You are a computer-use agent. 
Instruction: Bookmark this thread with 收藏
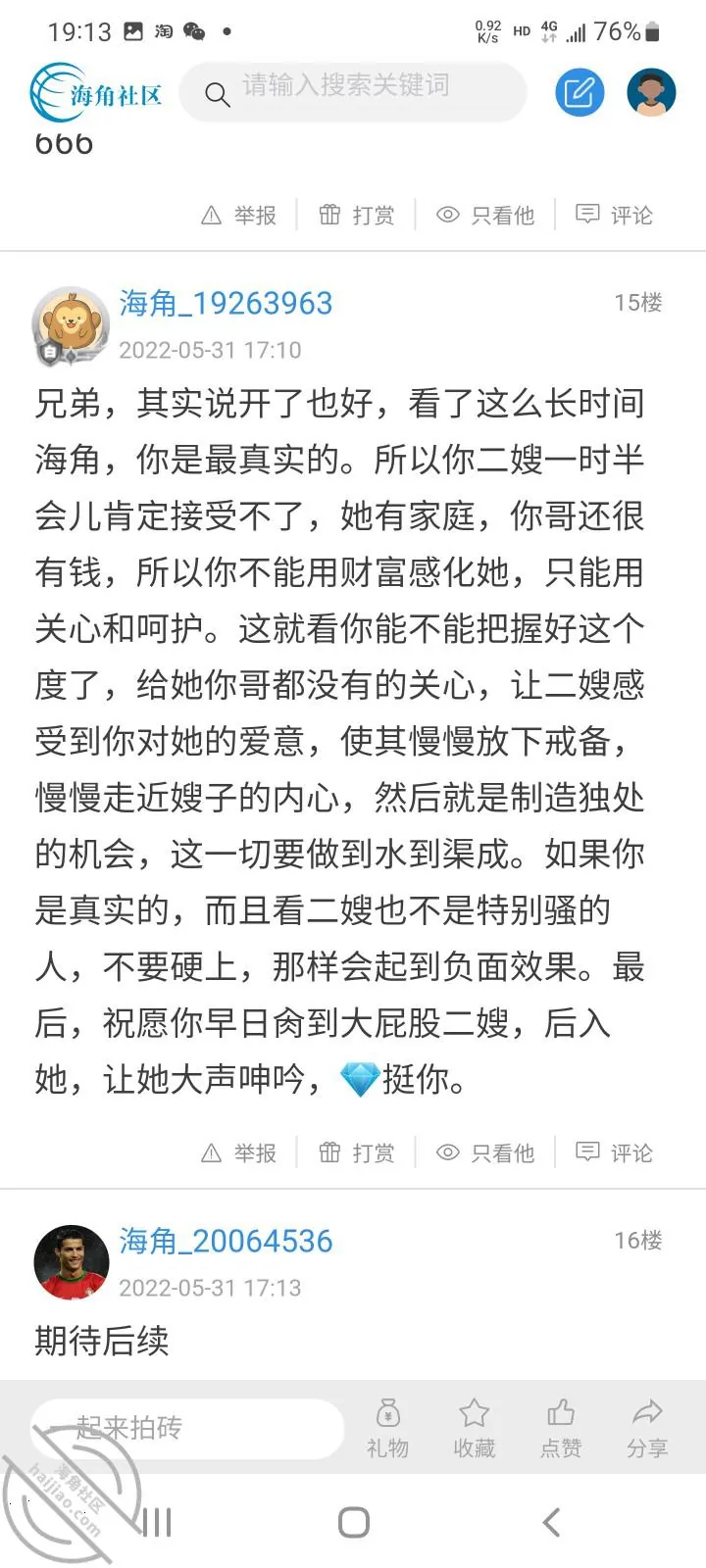(x=475, y=1428)
